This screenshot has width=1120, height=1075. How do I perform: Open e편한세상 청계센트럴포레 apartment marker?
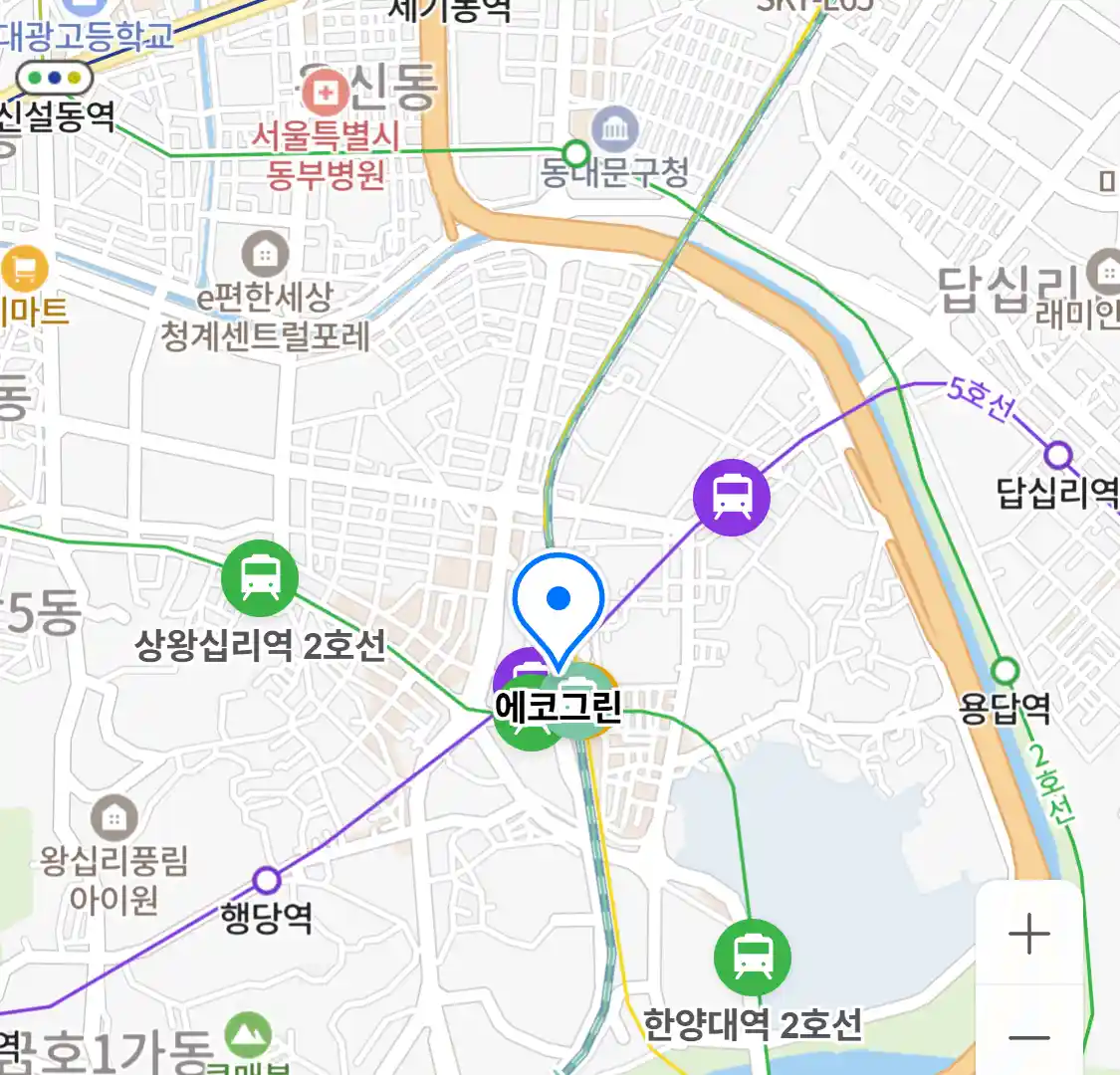[265, 255]
